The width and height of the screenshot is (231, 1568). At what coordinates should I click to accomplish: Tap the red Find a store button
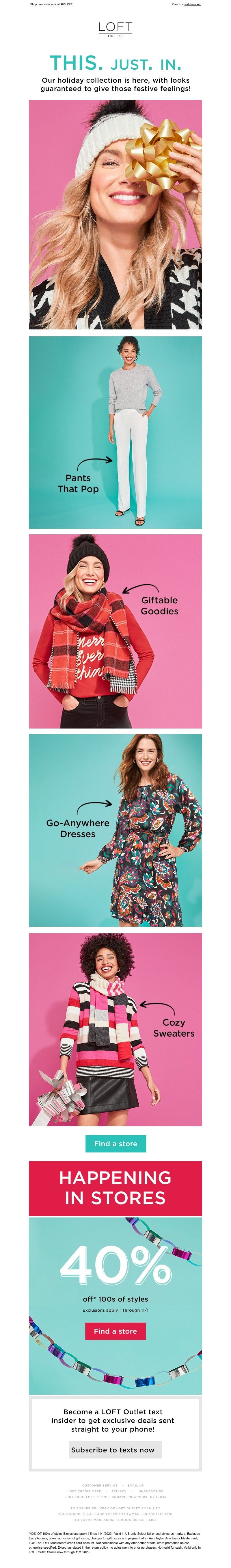pyautogui.click(x=115, y=1331)
